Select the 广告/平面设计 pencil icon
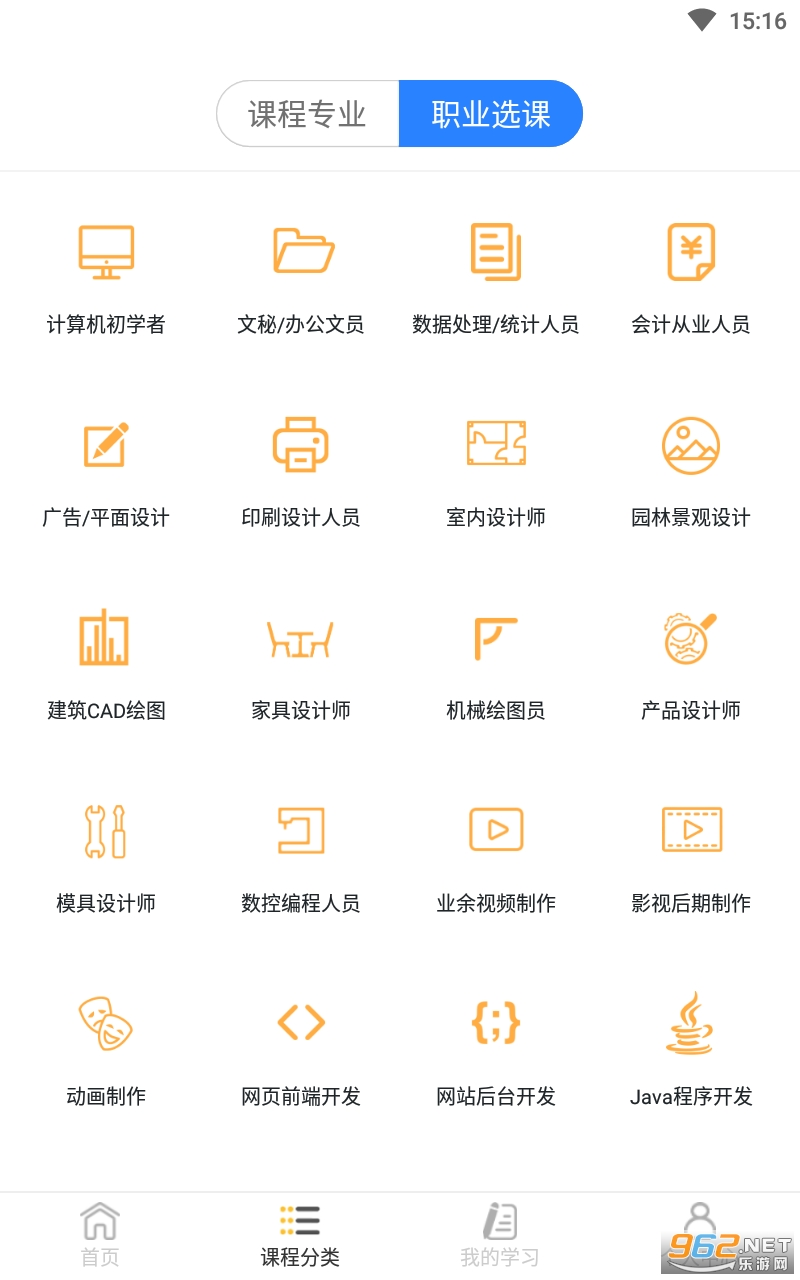 click(106, 444)
